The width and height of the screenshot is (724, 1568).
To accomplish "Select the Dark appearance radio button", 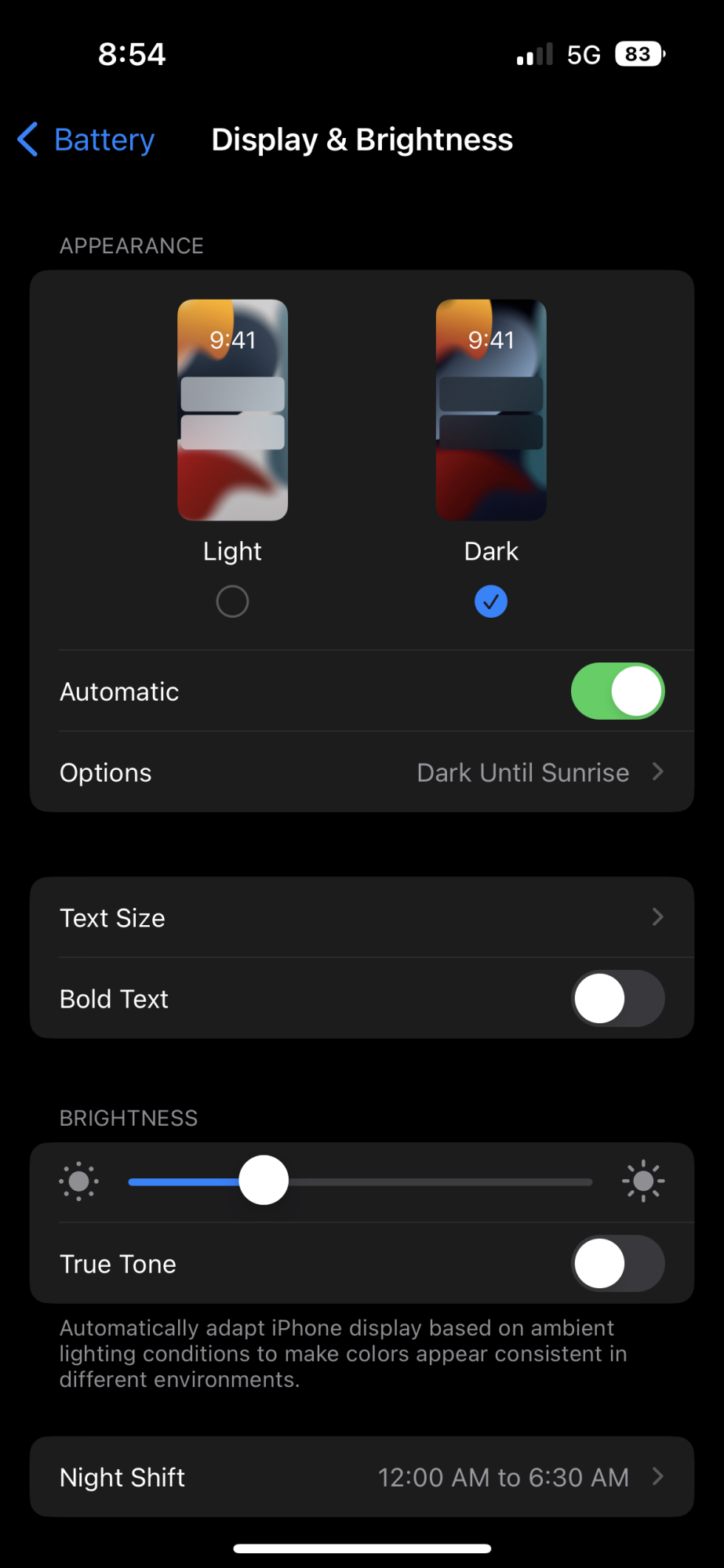I will coord(491,601).
